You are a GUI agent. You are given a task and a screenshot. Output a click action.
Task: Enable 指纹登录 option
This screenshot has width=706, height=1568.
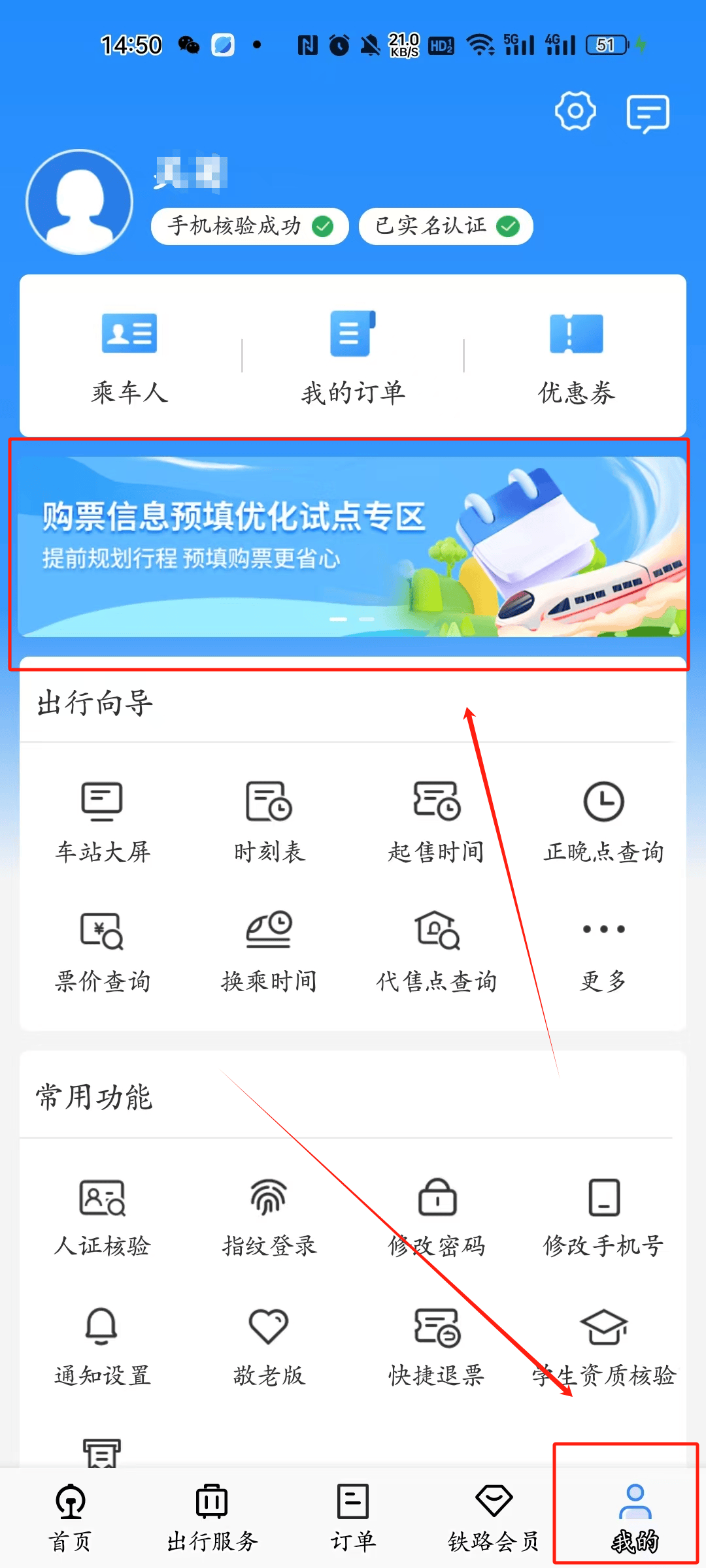click(x=269, y=1217)
